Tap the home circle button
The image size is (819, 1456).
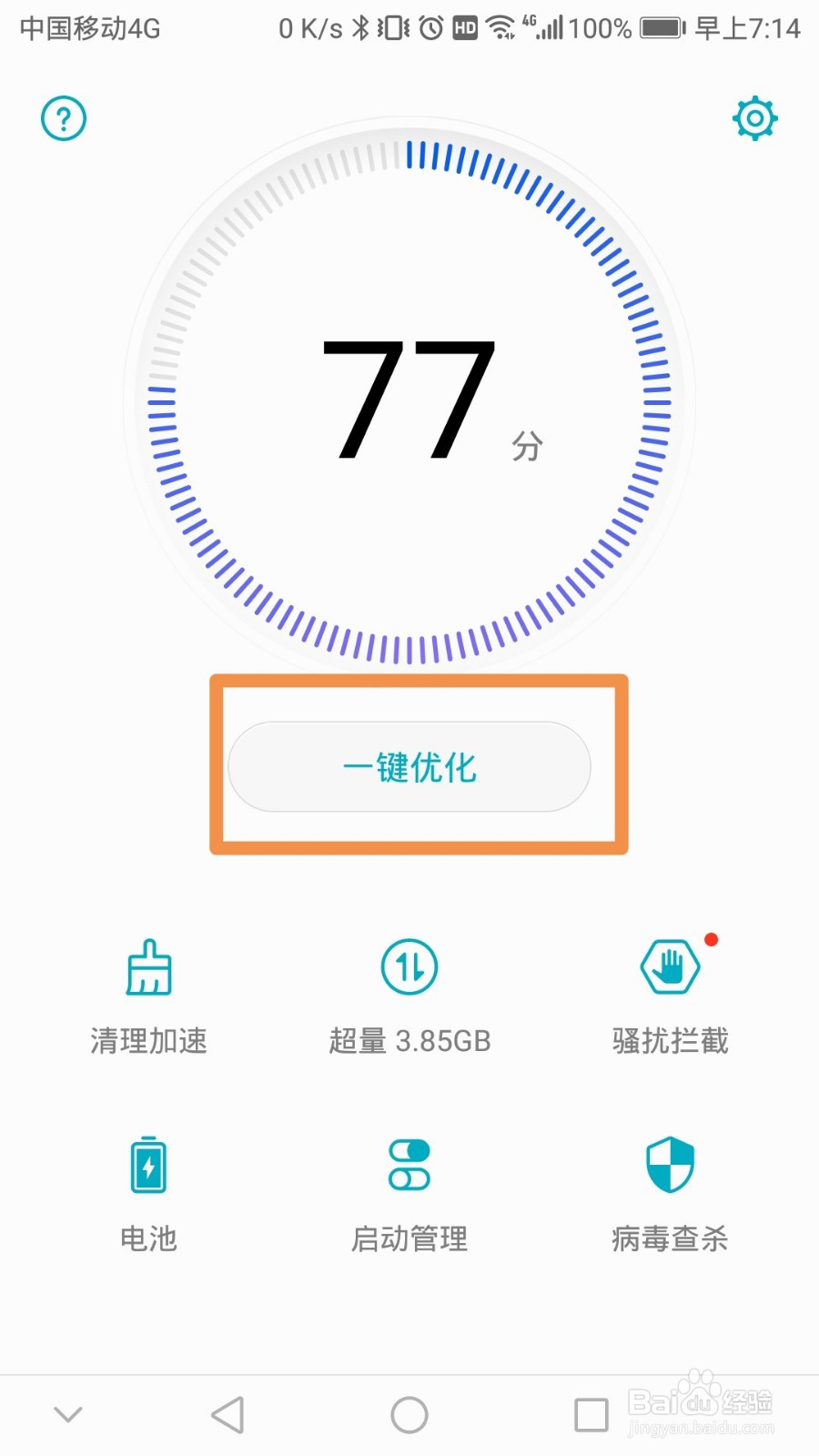pos(409,1414)
